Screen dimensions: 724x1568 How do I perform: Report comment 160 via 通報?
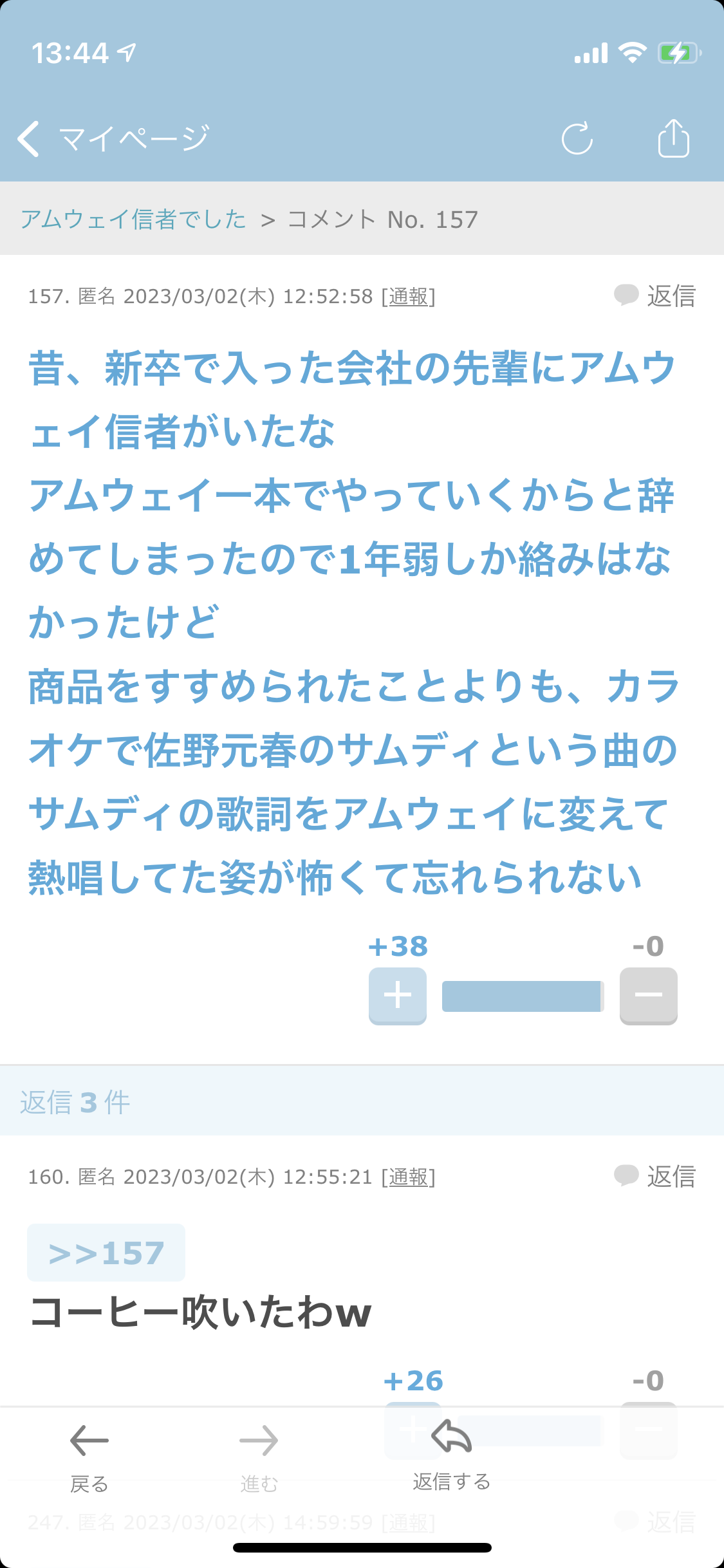[x=409, y=1177]
